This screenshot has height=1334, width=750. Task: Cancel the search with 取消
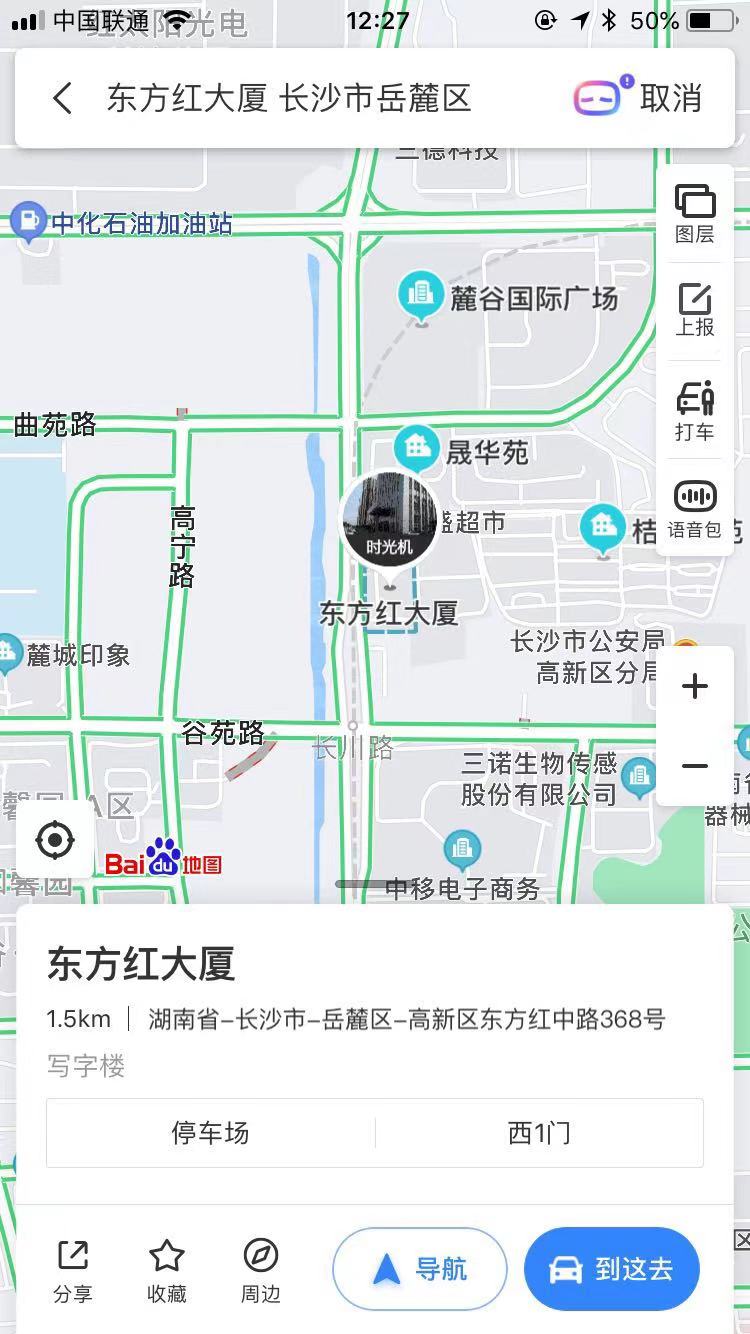tap(671, 99)
